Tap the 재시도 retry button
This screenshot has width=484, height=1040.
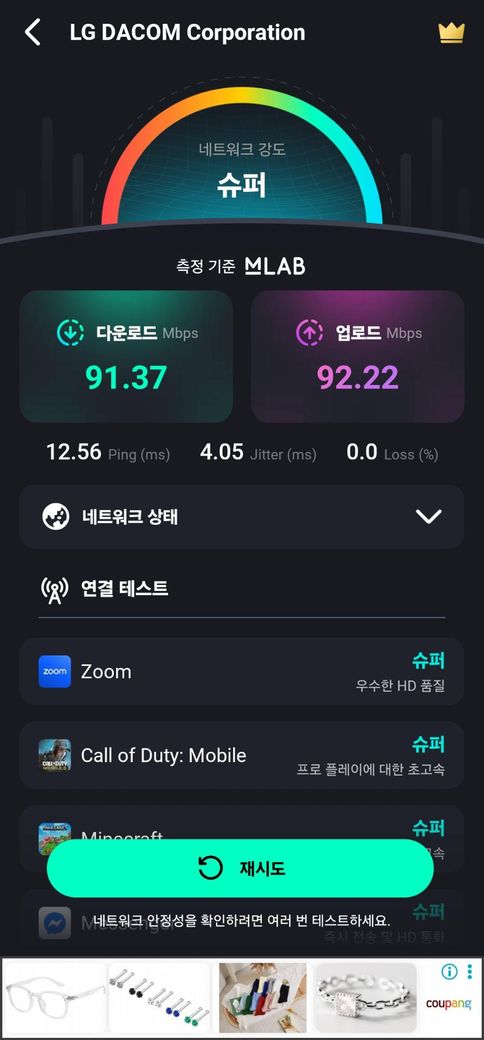[240, 868]
